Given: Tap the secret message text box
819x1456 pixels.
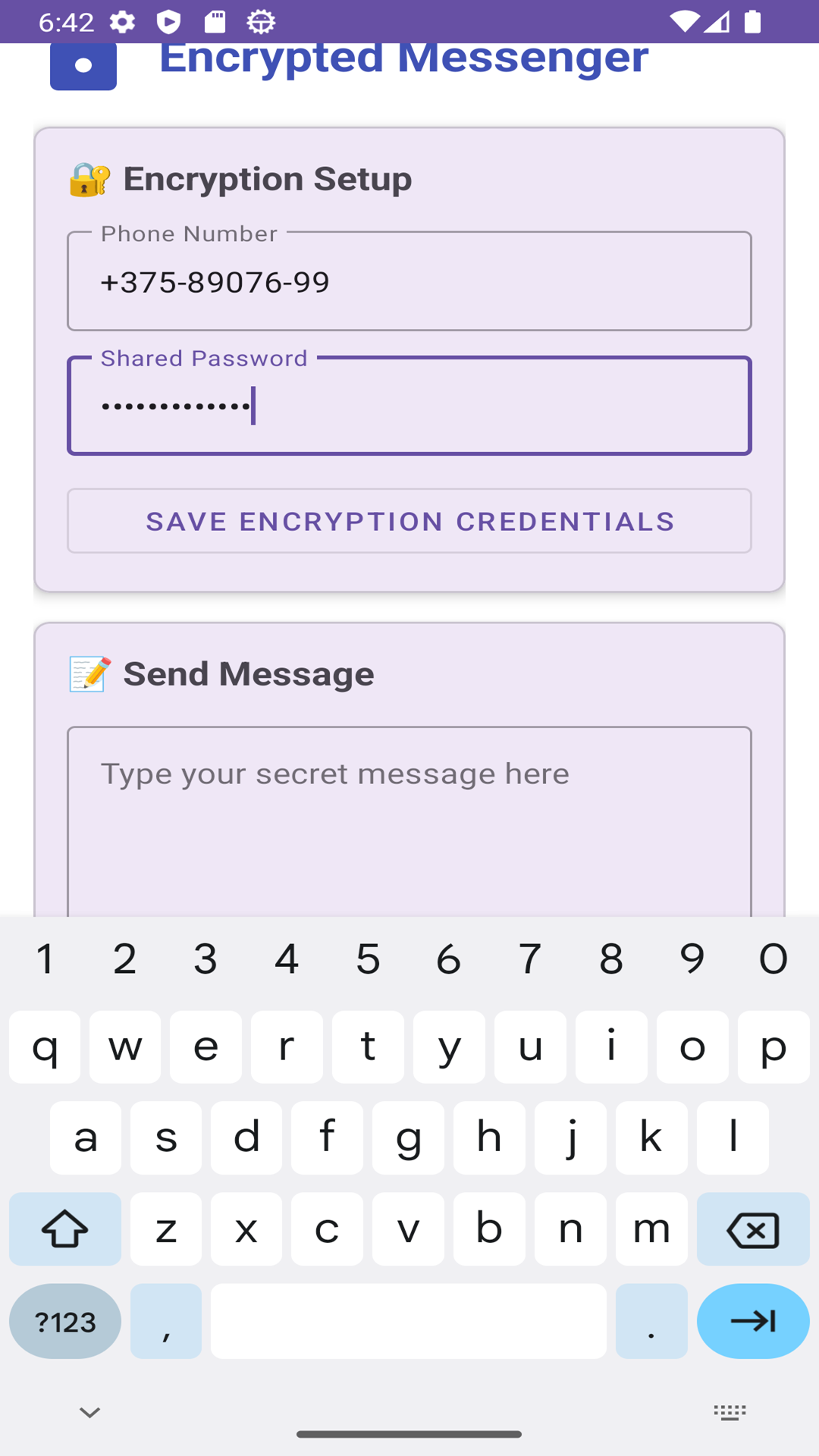Looking at the screenshot, I should [409, 819].
